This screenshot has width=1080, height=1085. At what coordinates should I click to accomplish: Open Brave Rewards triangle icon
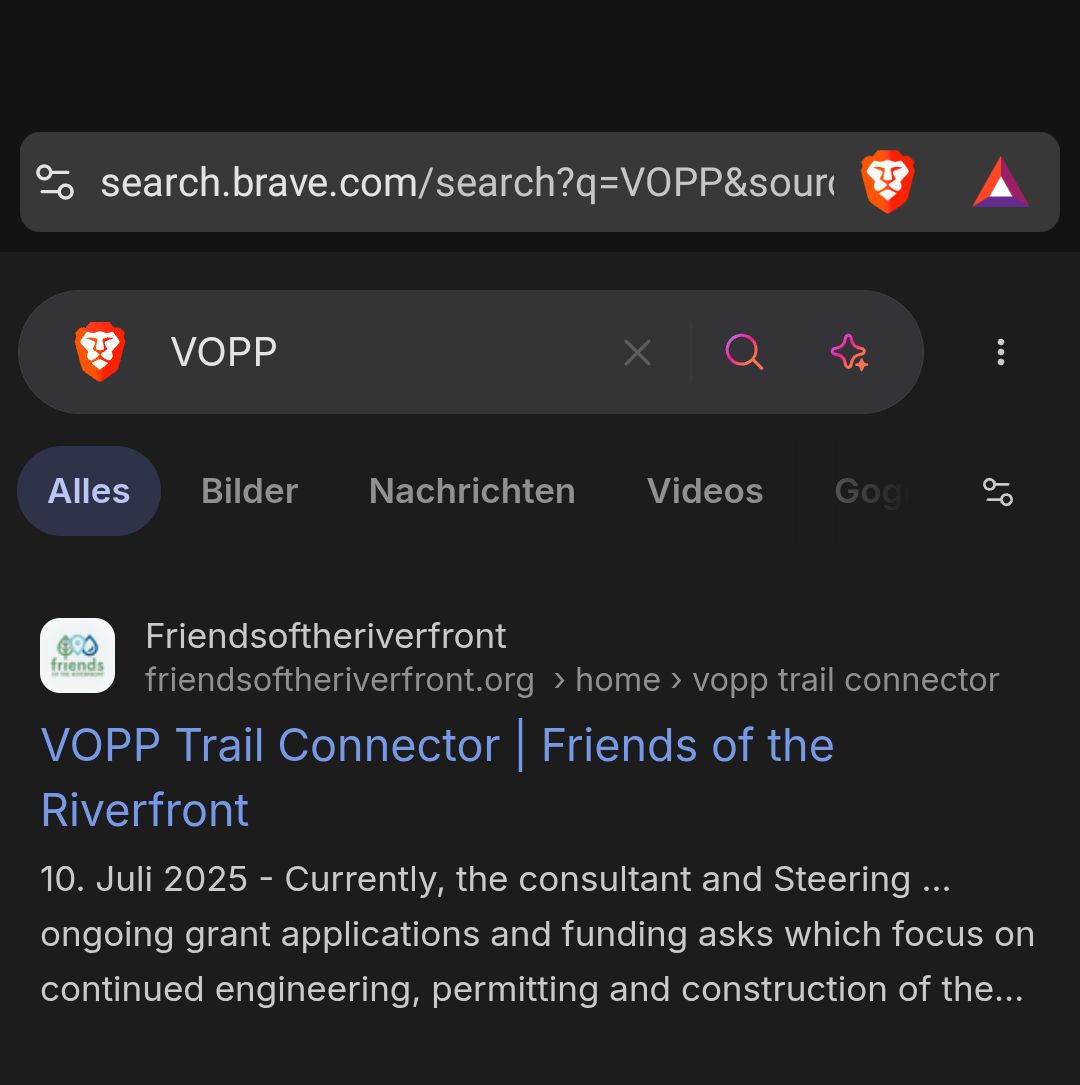coord(1000,184)
